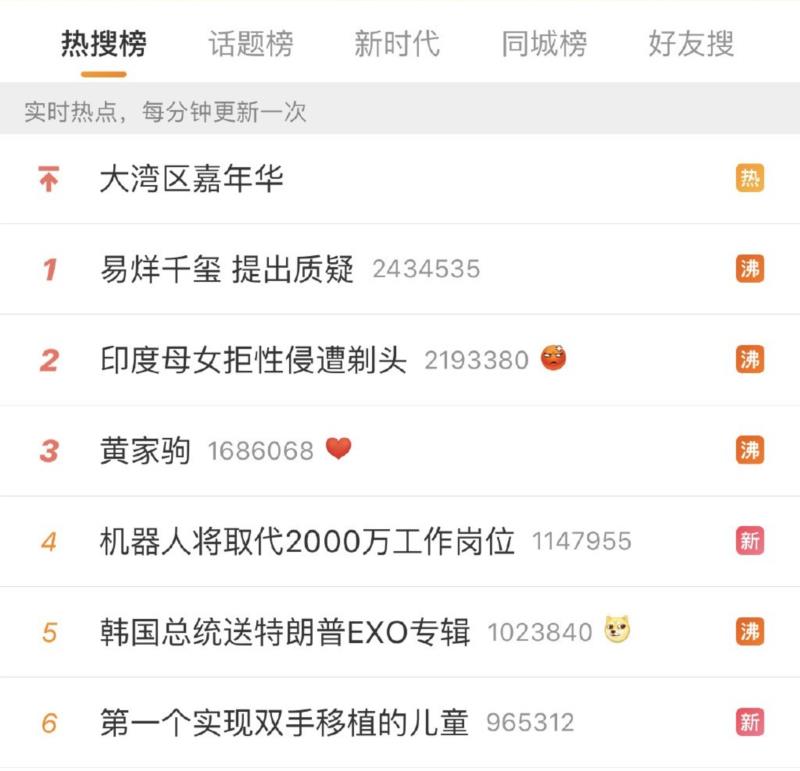
Task: Tap the 热搜榜 tab
Action: pos(104,44)
